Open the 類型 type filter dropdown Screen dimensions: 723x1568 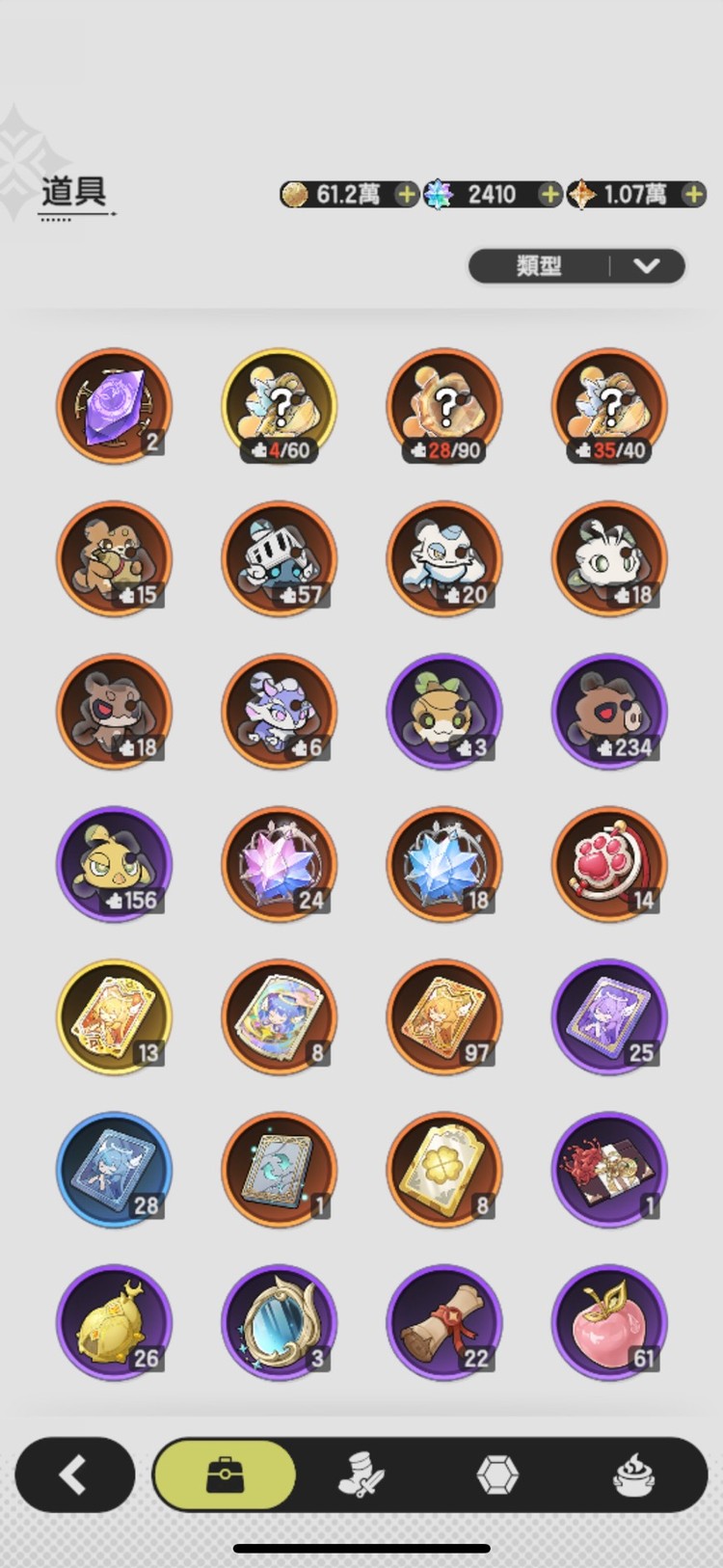(576, 266)
